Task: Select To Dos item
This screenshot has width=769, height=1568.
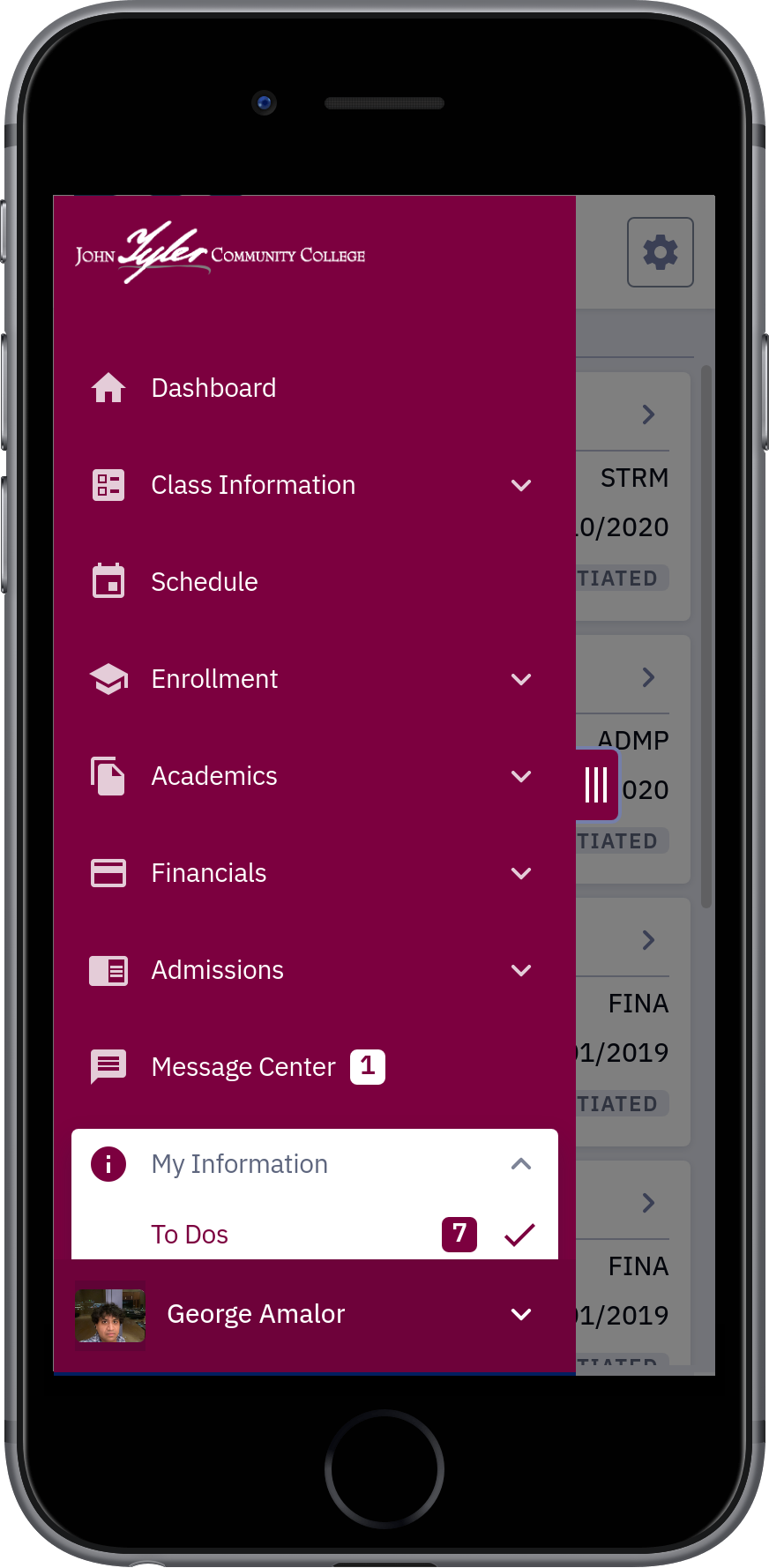Action: [314, 1234]
